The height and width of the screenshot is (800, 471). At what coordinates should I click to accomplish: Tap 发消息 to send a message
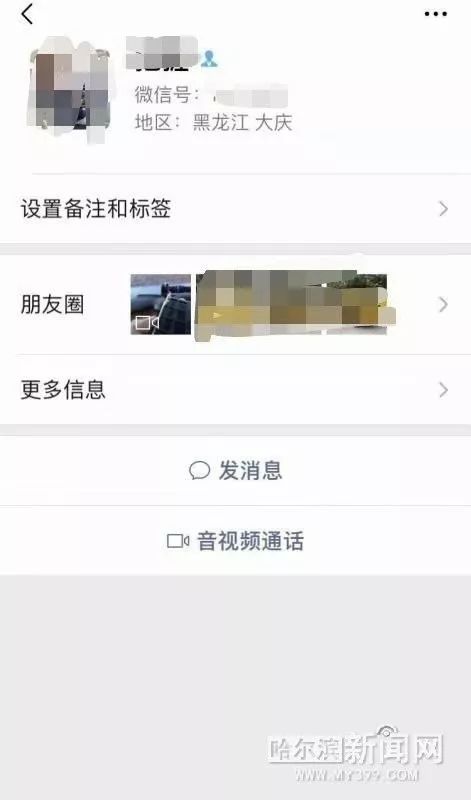click(235, 470)
